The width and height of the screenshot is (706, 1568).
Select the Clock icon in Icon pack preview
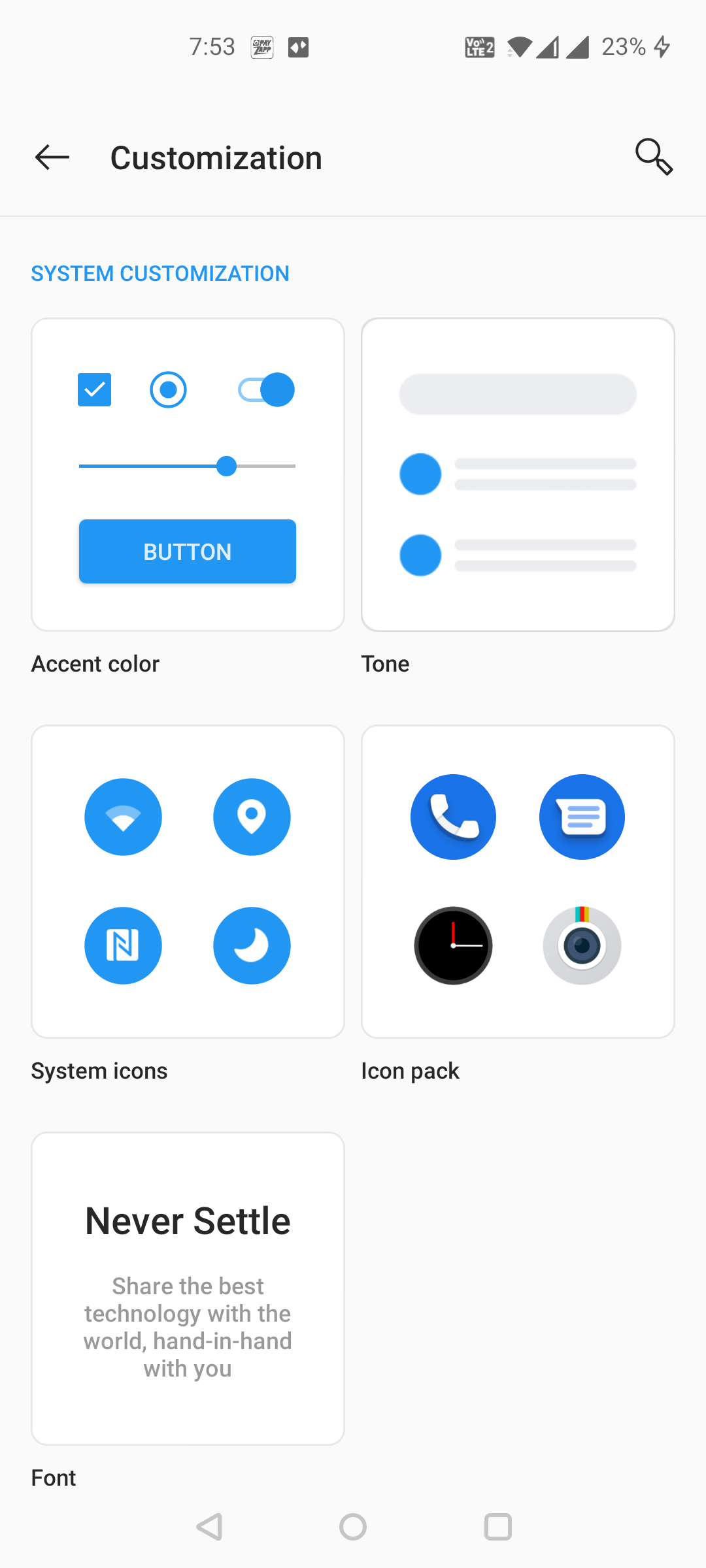pos(453,945)
